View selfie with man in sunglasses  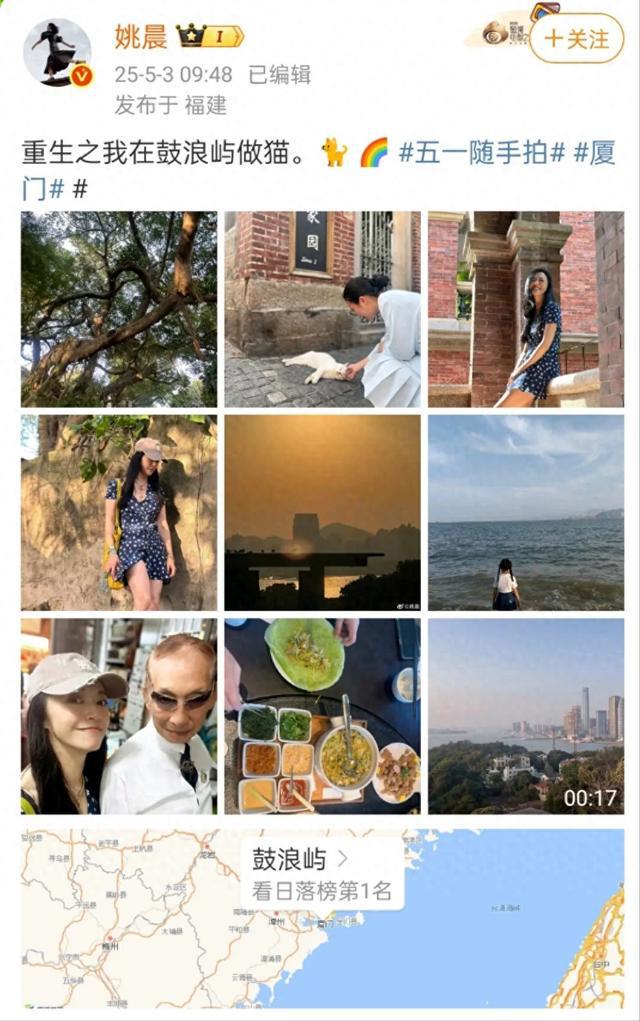[118, 716]
